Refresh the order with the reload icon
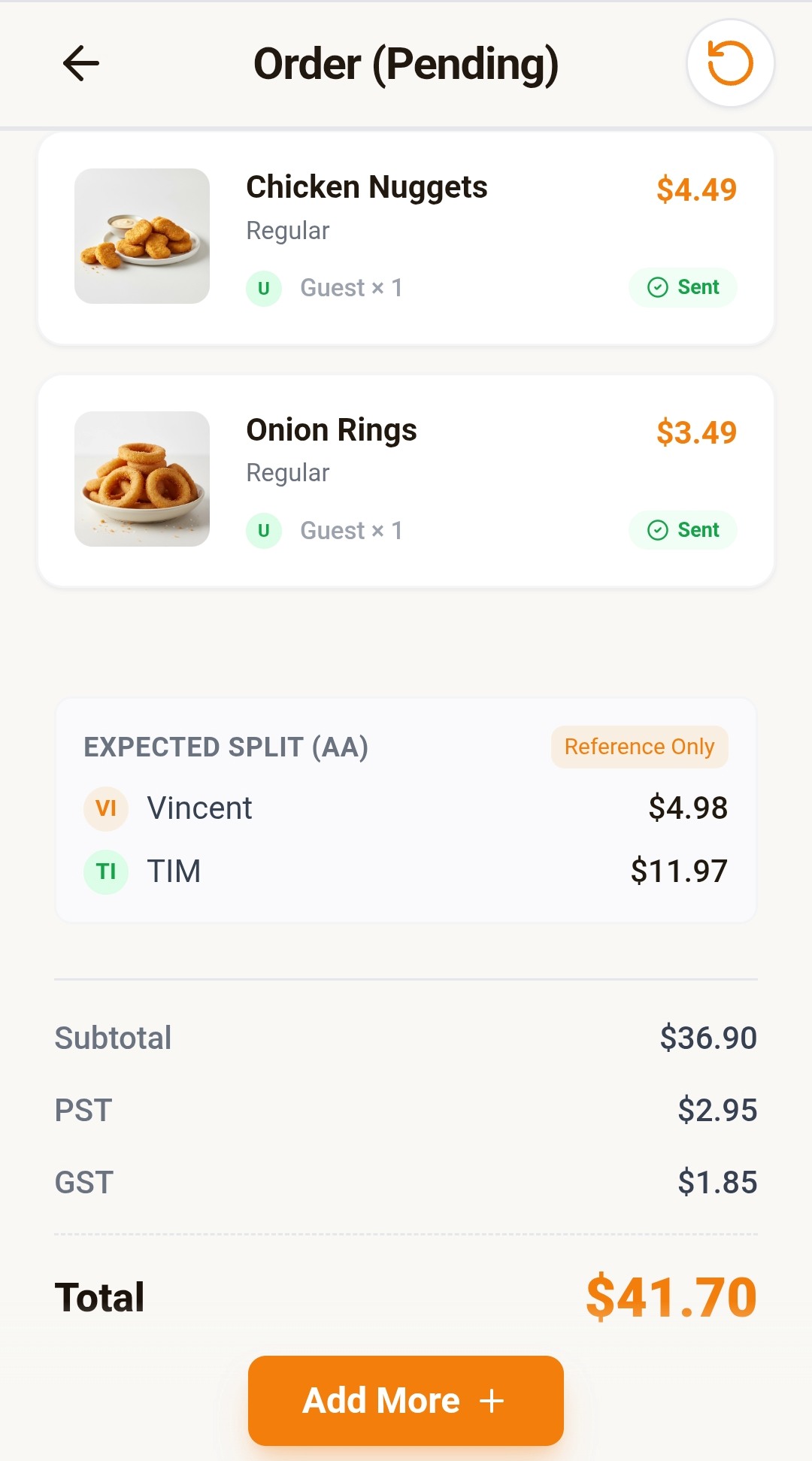 coord(729,64)
